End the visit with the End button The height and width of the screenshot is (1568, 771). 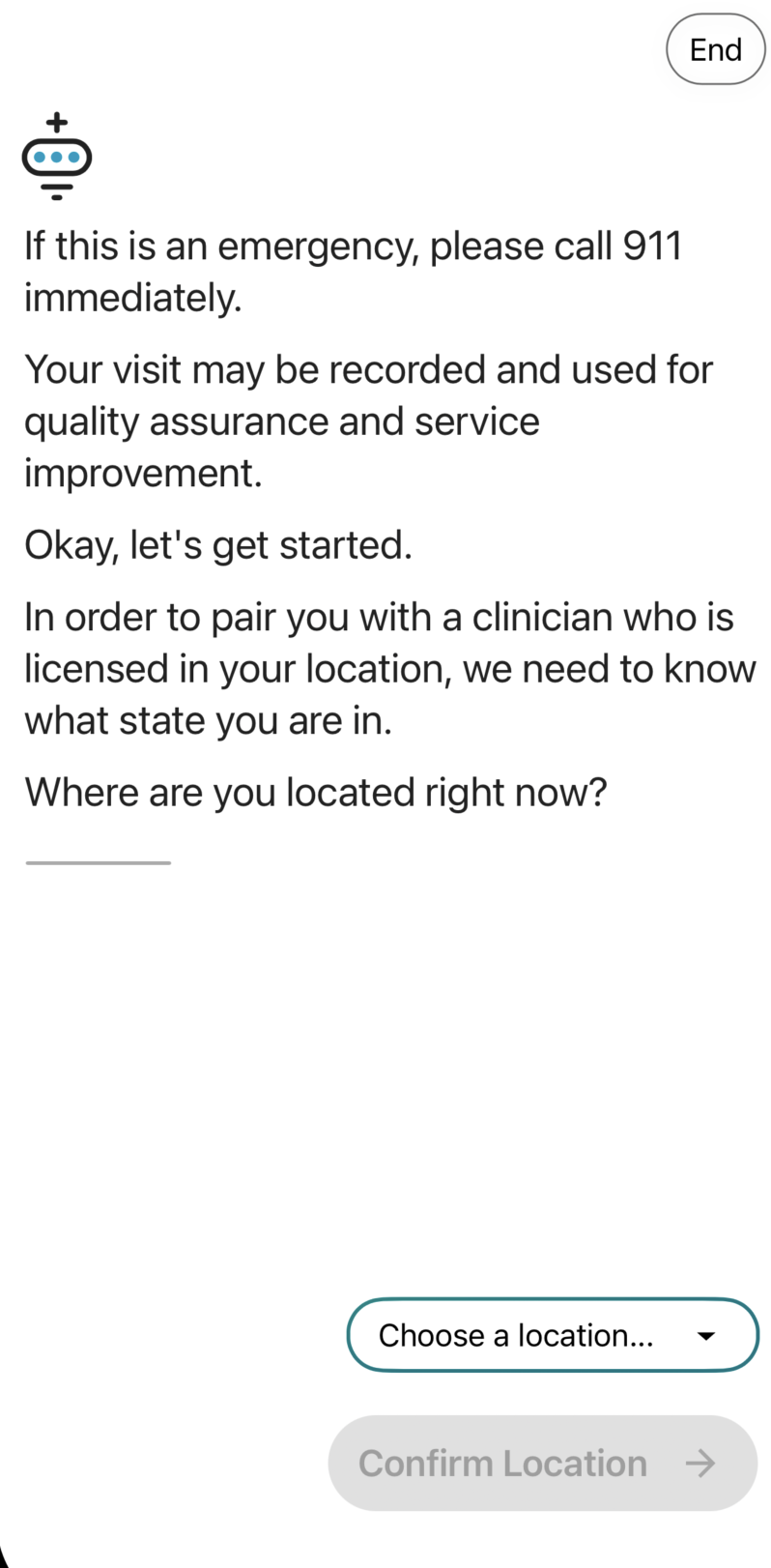[x=715, y=49]
